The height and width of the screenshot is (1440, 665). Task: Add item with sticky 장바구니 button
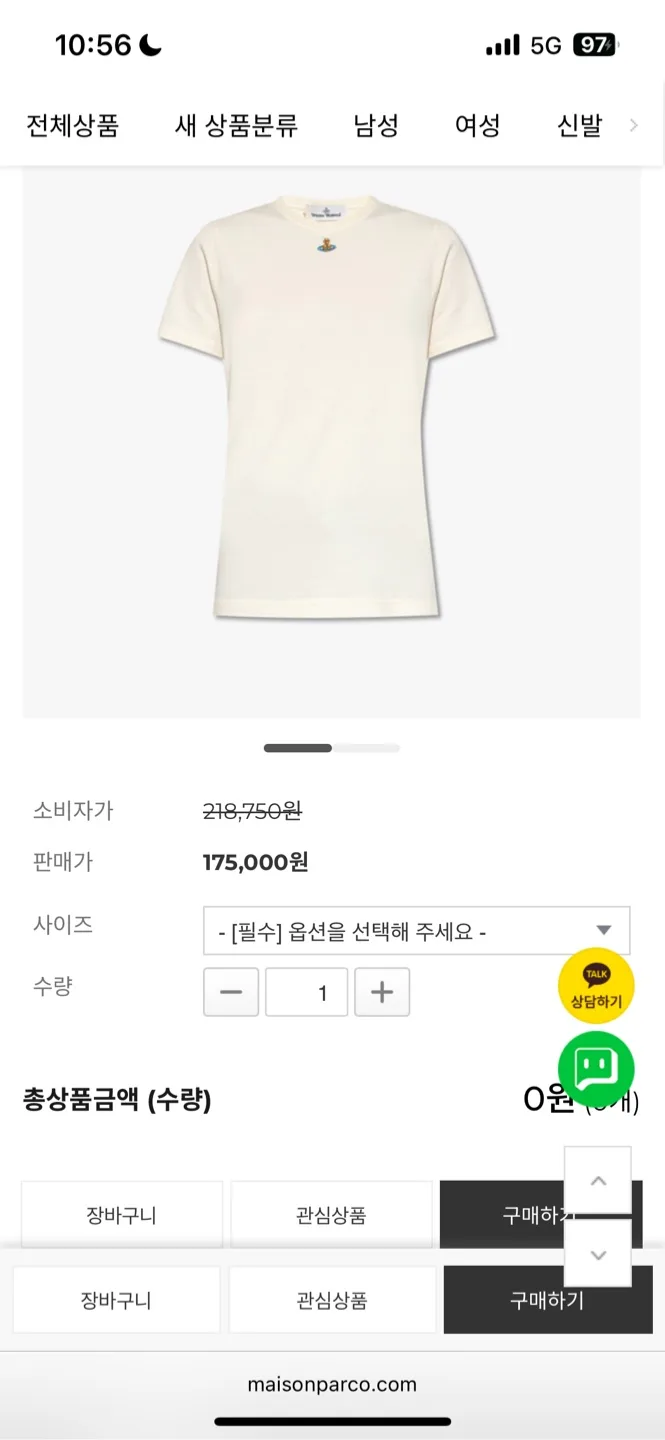point(116,1300)
